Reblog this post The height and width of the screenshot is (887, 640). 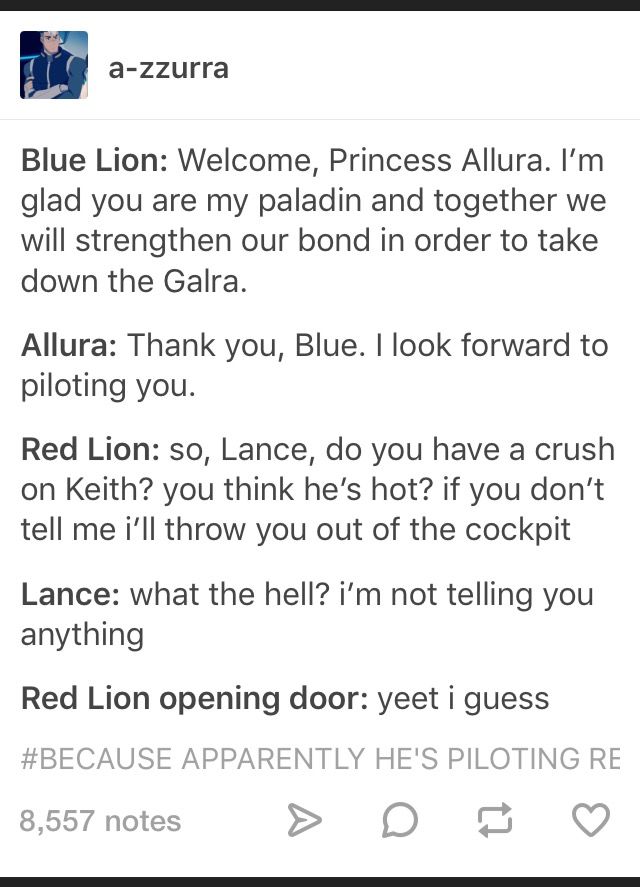[494, 821]
